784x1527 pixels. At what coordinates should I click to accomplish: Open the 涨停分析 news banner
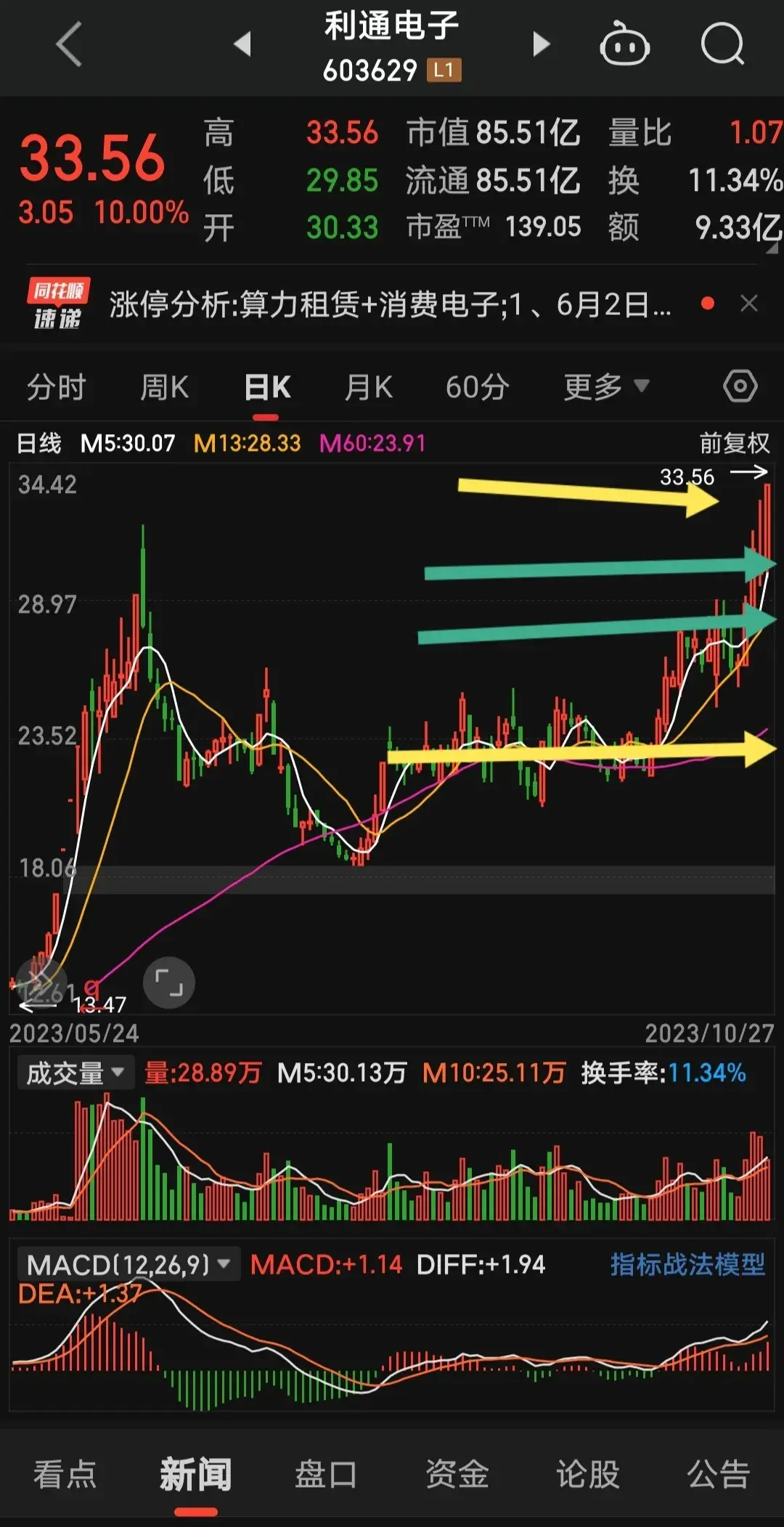click(389, 304)
